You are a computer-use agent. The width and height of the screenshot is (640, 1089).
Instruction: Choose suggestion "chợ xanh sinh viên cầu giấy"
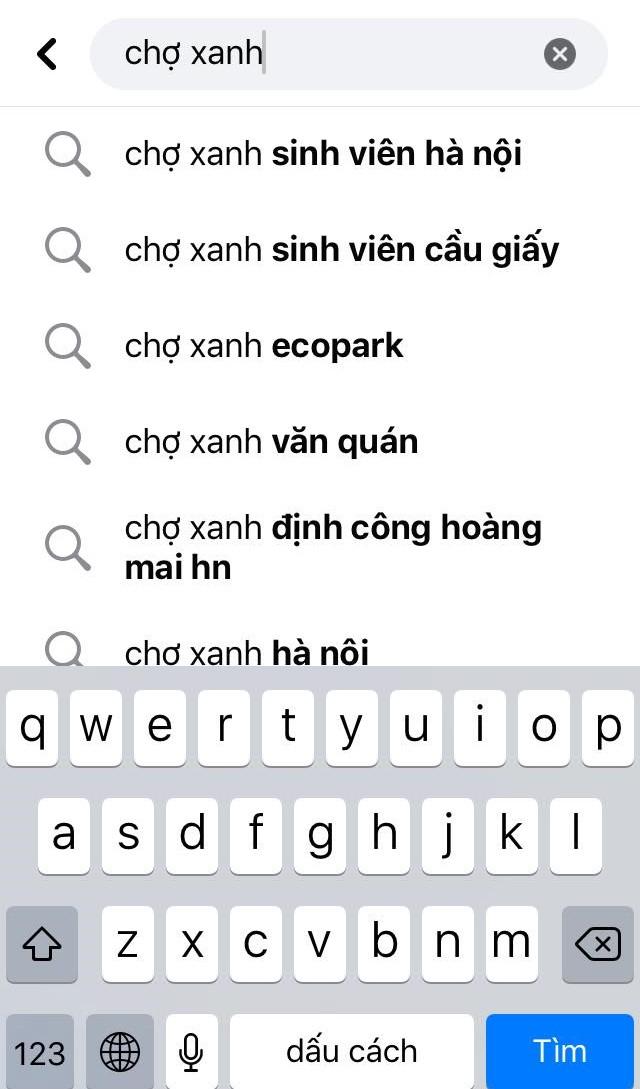pos(320,250)
